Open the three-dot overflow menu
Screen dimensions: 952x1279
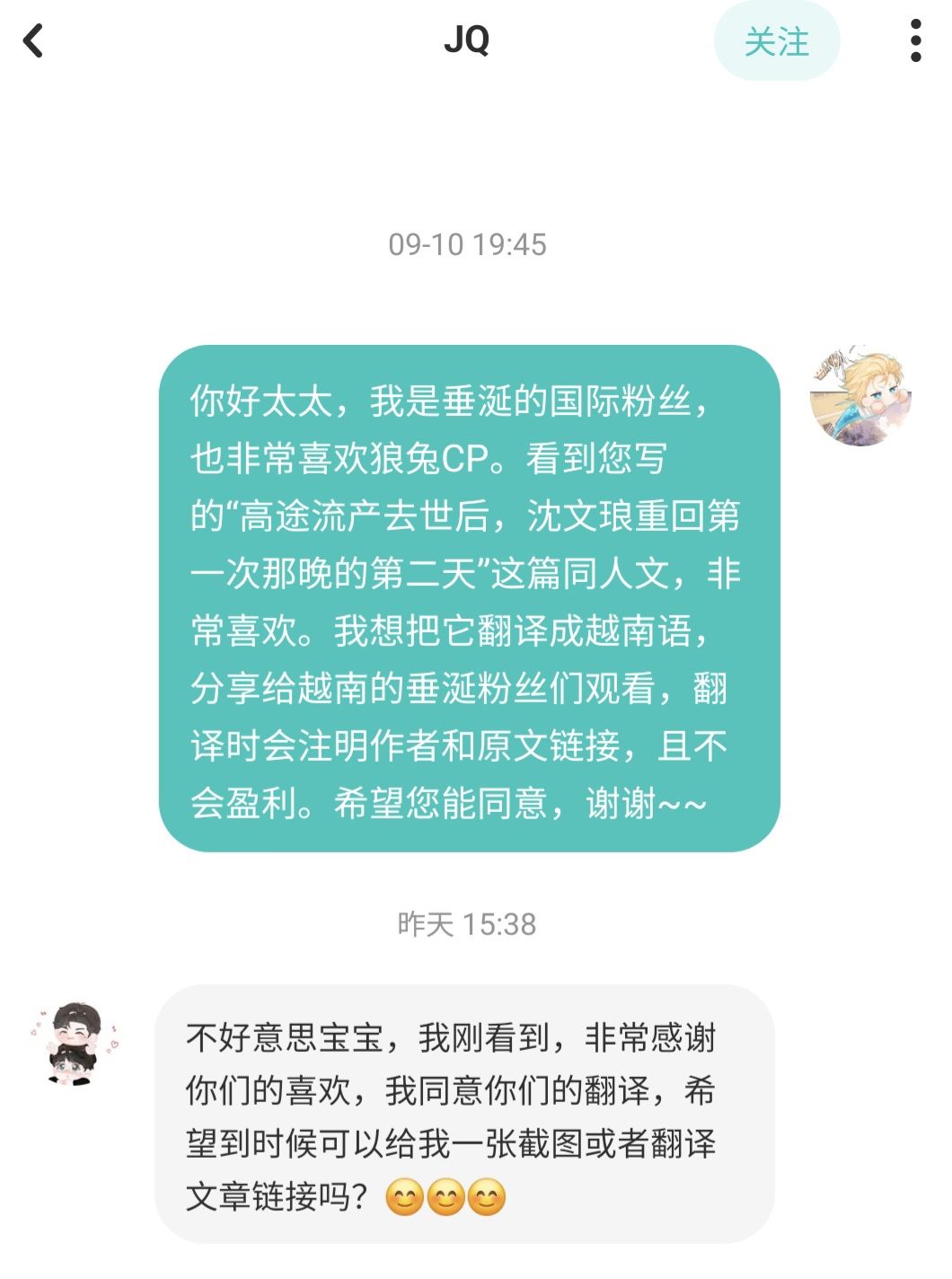(x=915, y=41)
